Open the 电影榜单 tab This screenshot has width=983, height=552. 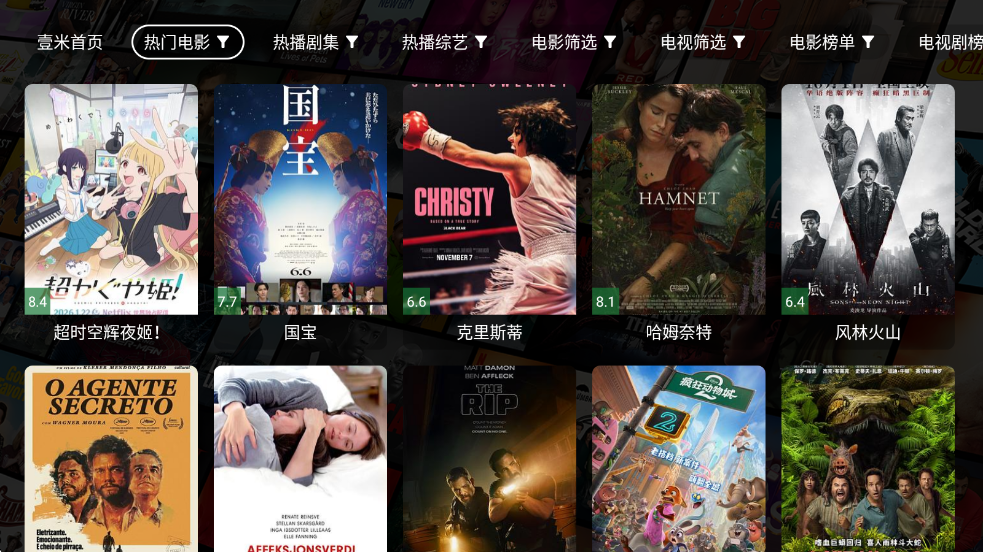[831, 42]
